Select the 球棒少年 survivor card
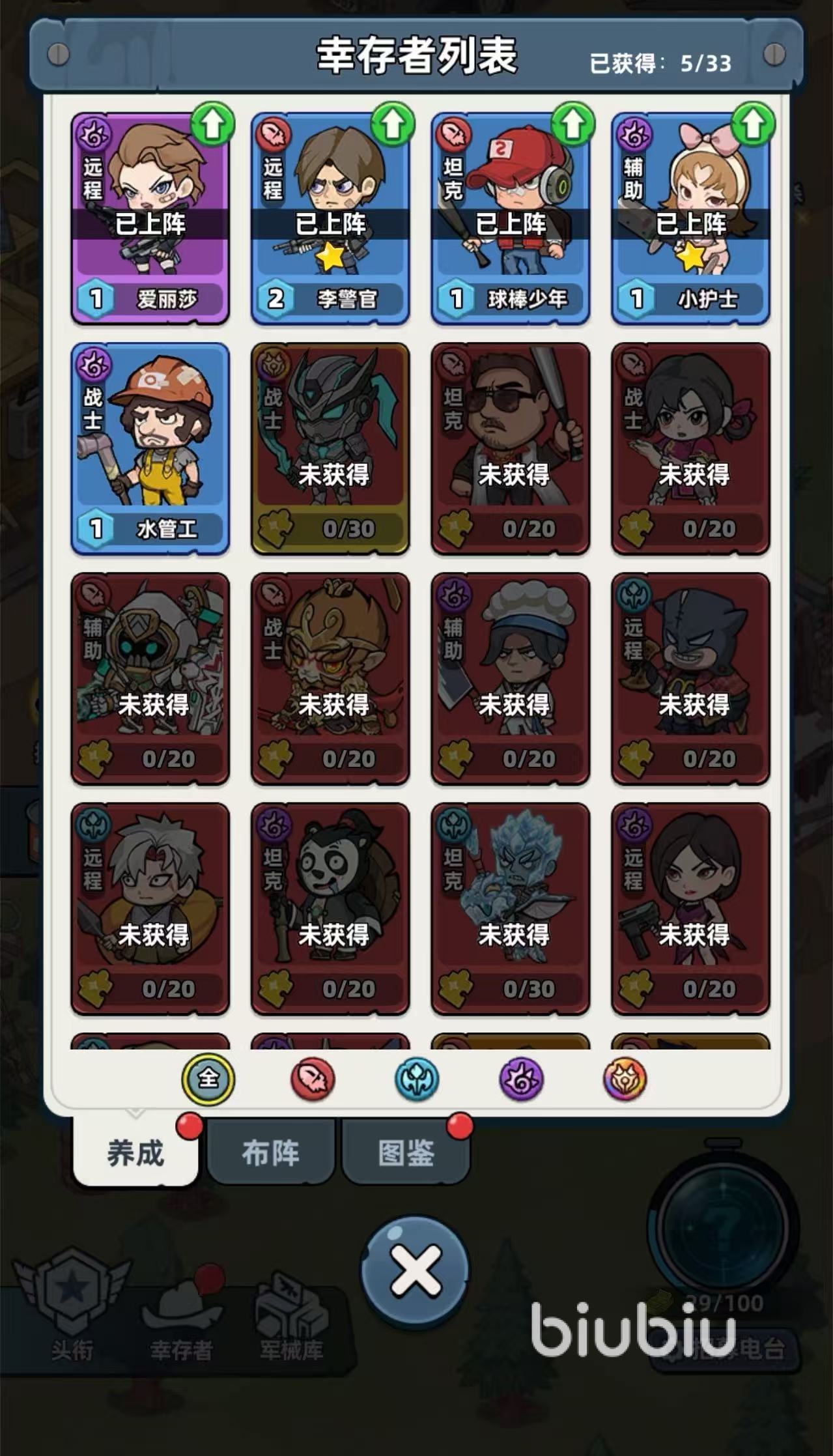 click(x=511, y=218)
